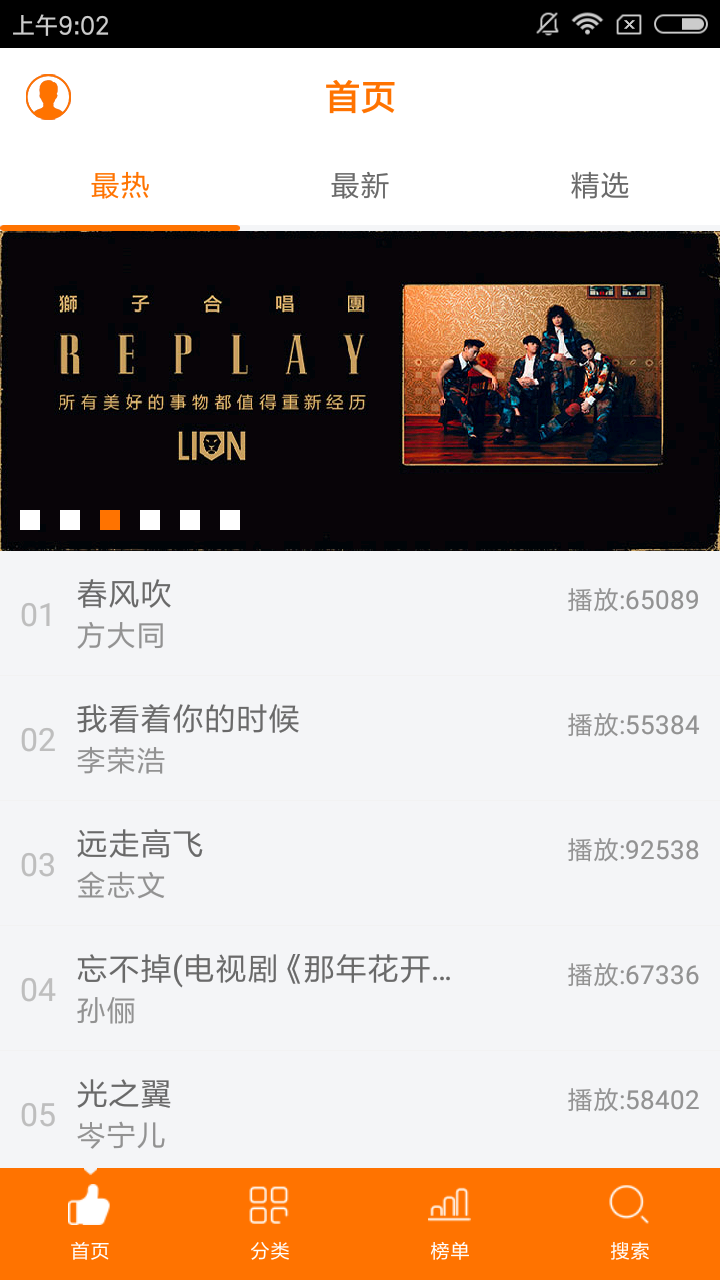Open the user profile icon
This screenshot has width=720, height=1280.
point(48,97)
